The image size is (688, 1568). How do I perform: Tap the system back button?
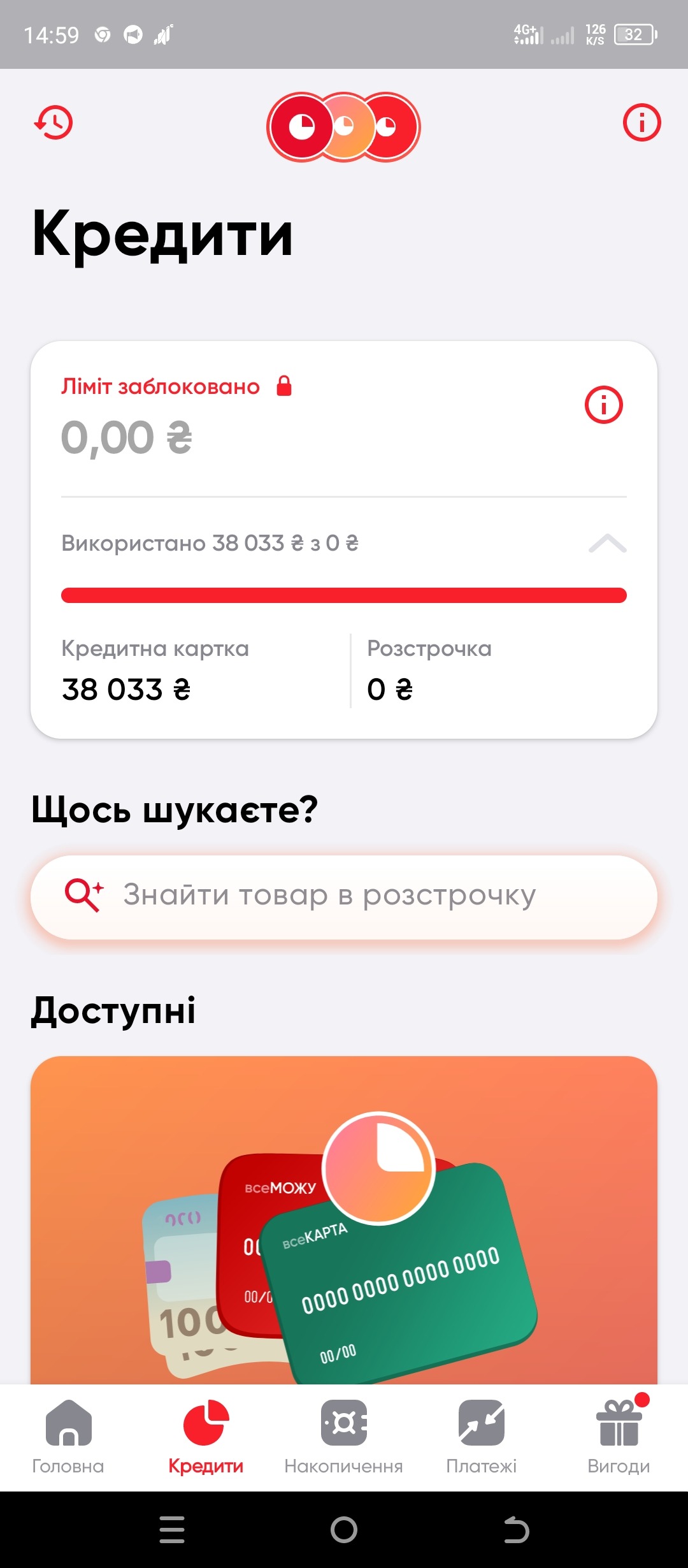coord(516,1530)
